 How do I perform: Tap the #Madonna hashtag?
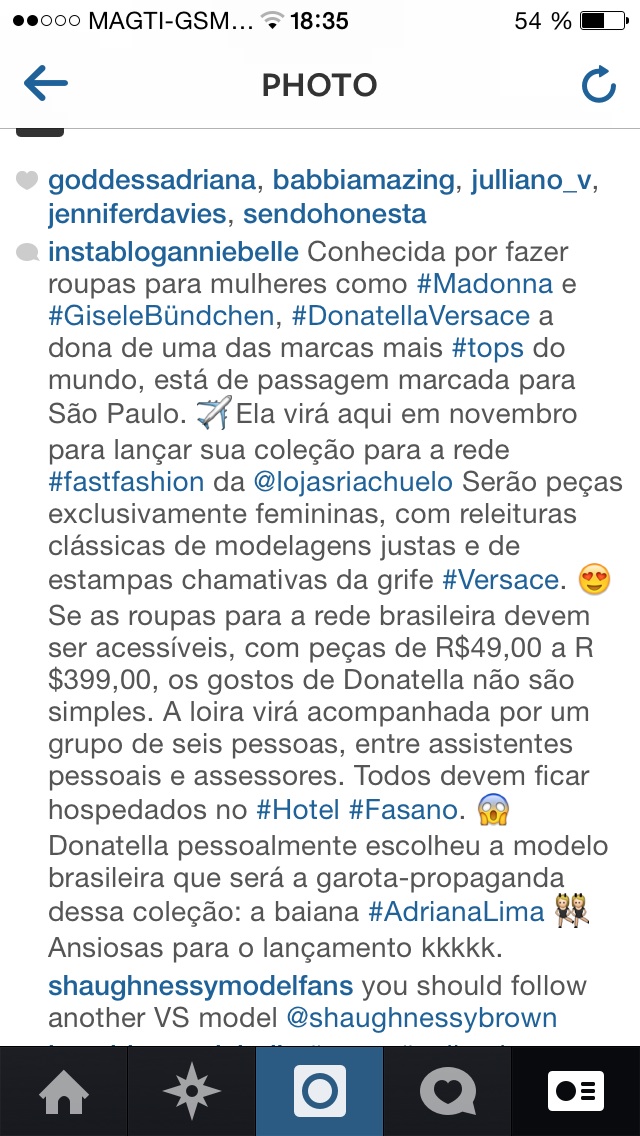485,284
